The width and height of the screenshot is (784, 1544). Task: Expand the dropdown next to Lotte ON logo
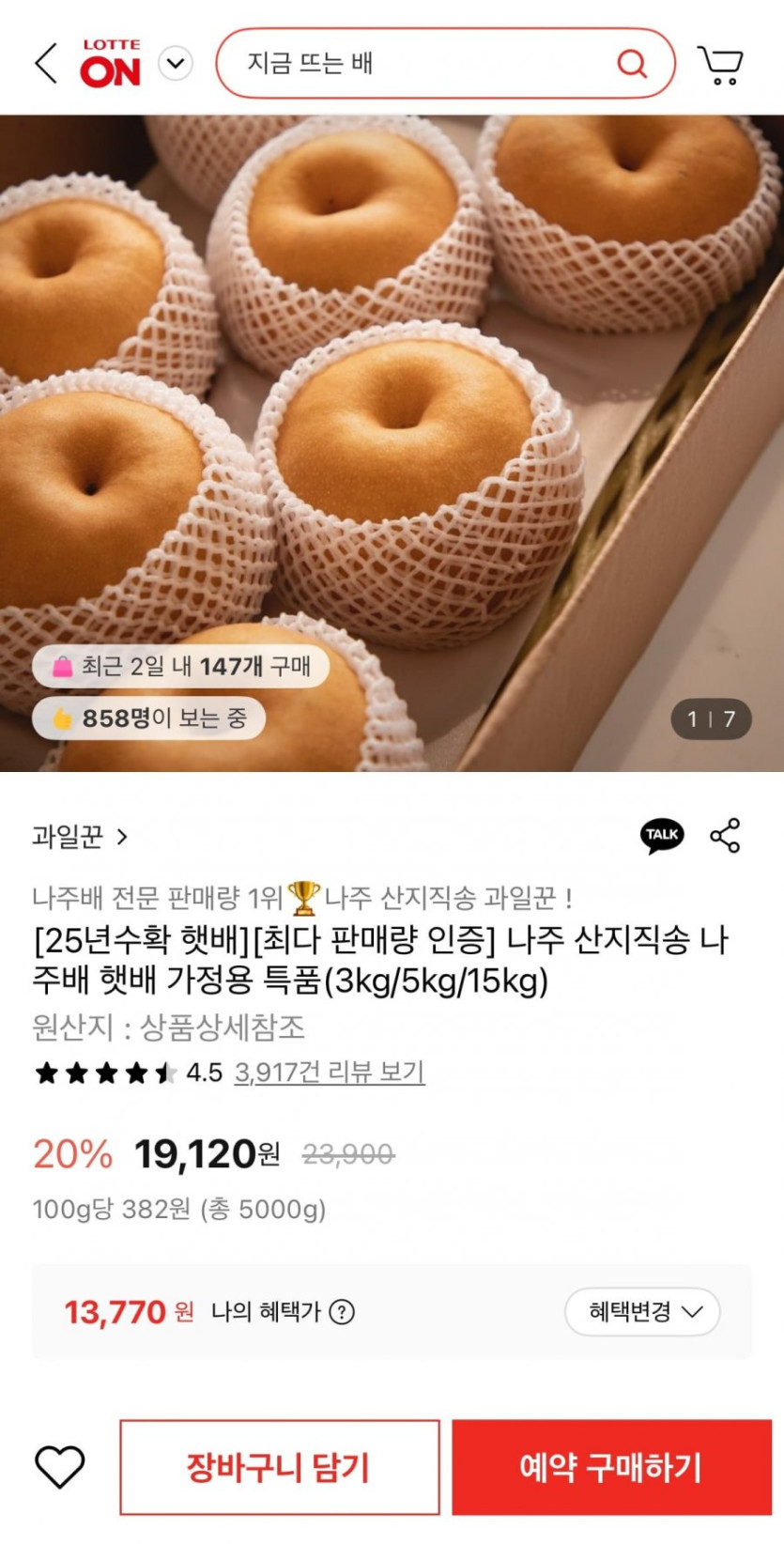pos(175,64)
